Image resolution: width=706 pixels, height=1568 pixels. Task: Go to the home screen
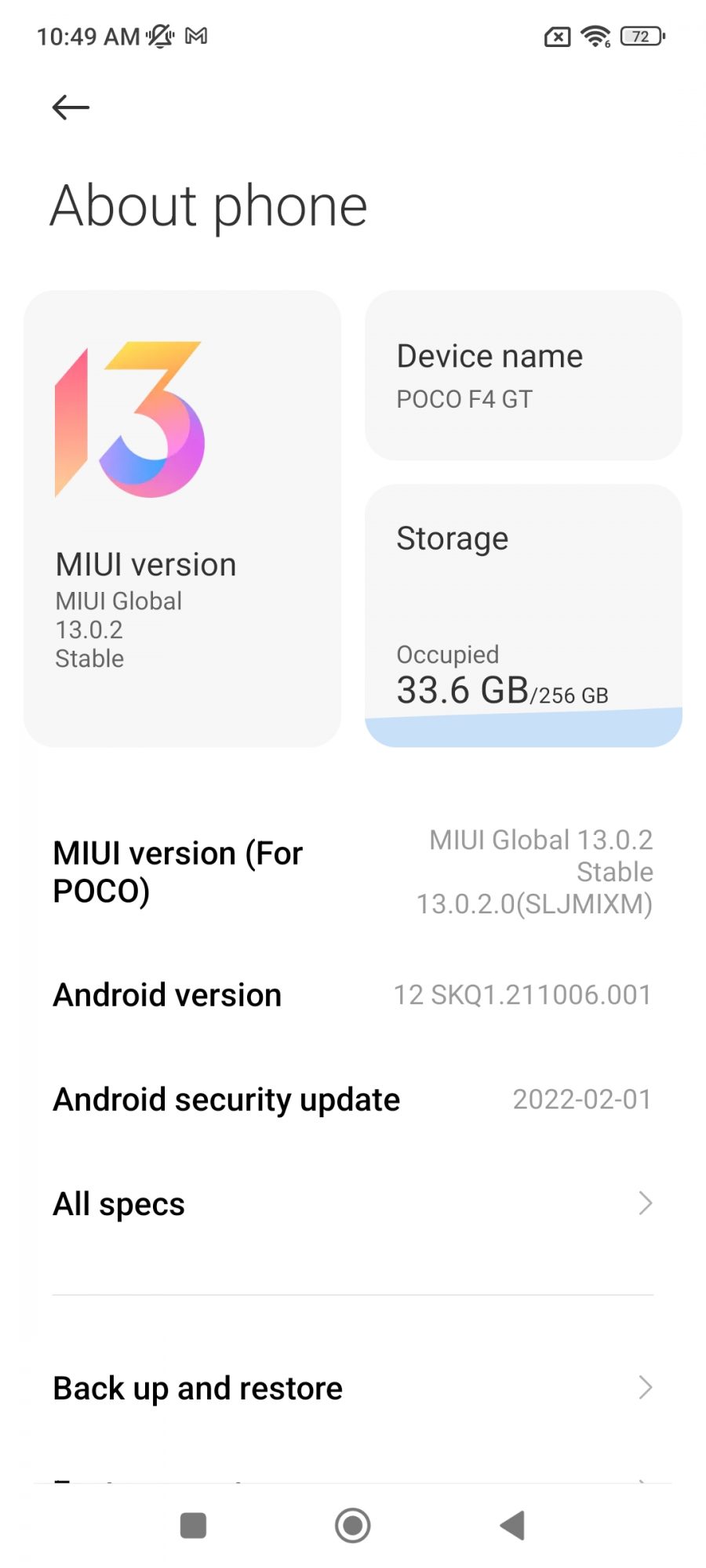tap(352, 1526)
